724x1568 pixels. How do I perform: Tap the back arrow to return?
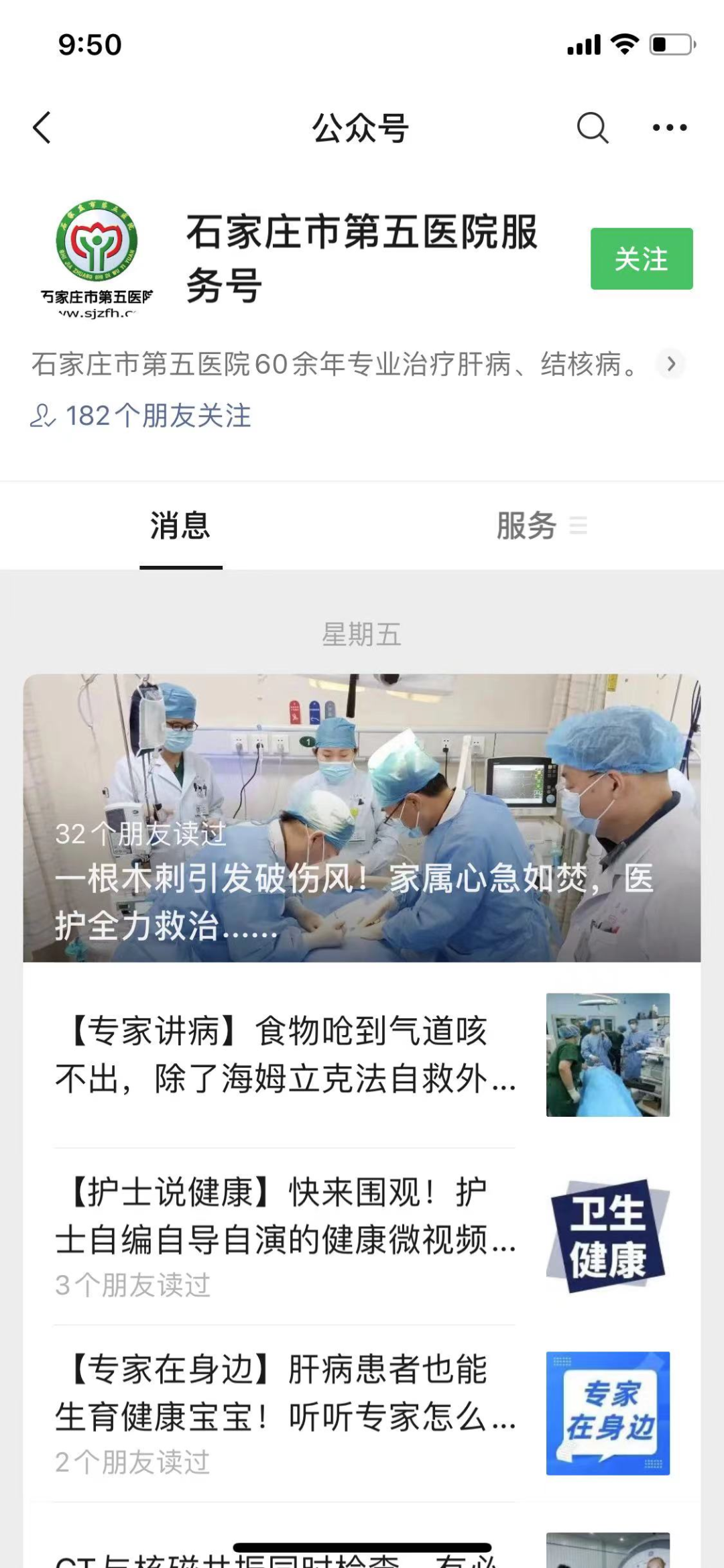click(42, 127)
